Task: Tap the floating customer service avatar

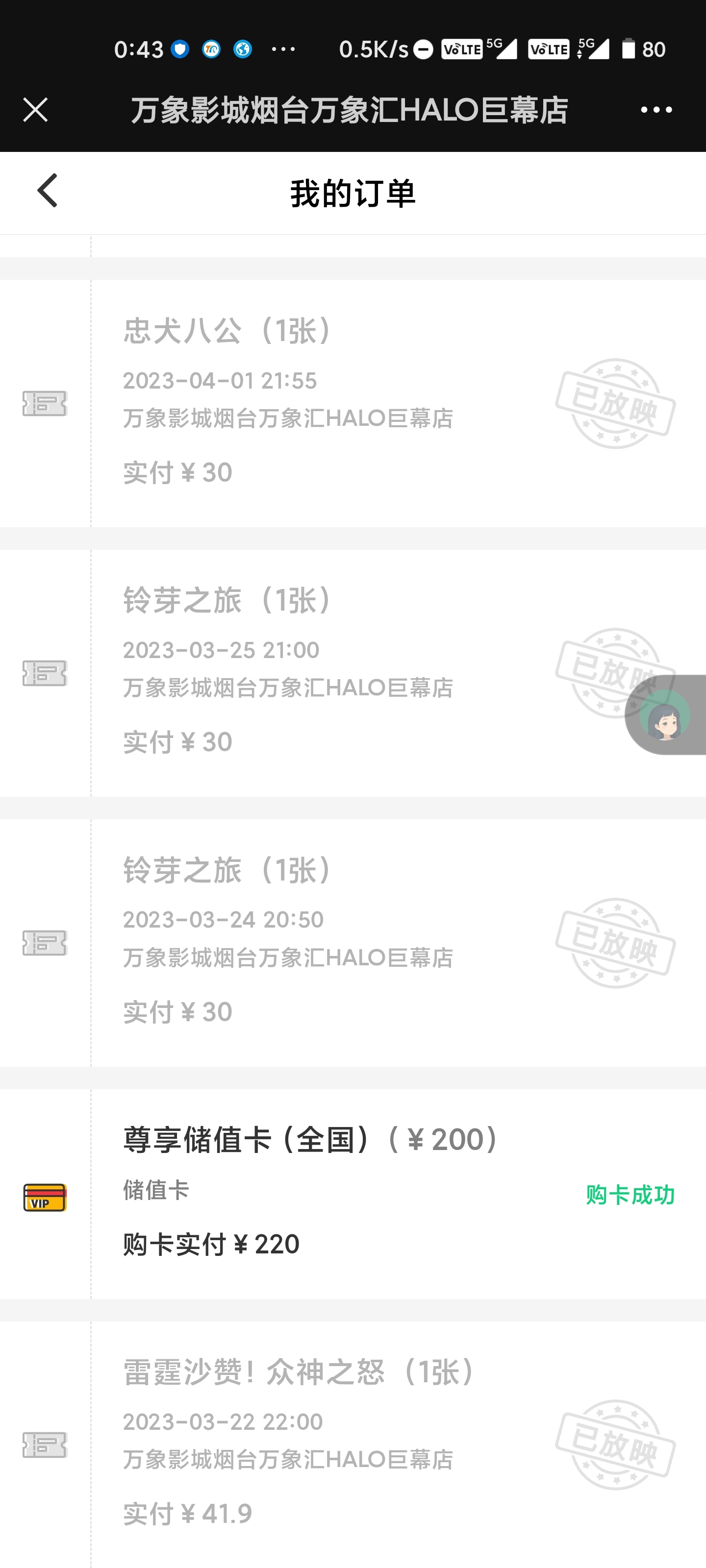Action: (665, 715)
